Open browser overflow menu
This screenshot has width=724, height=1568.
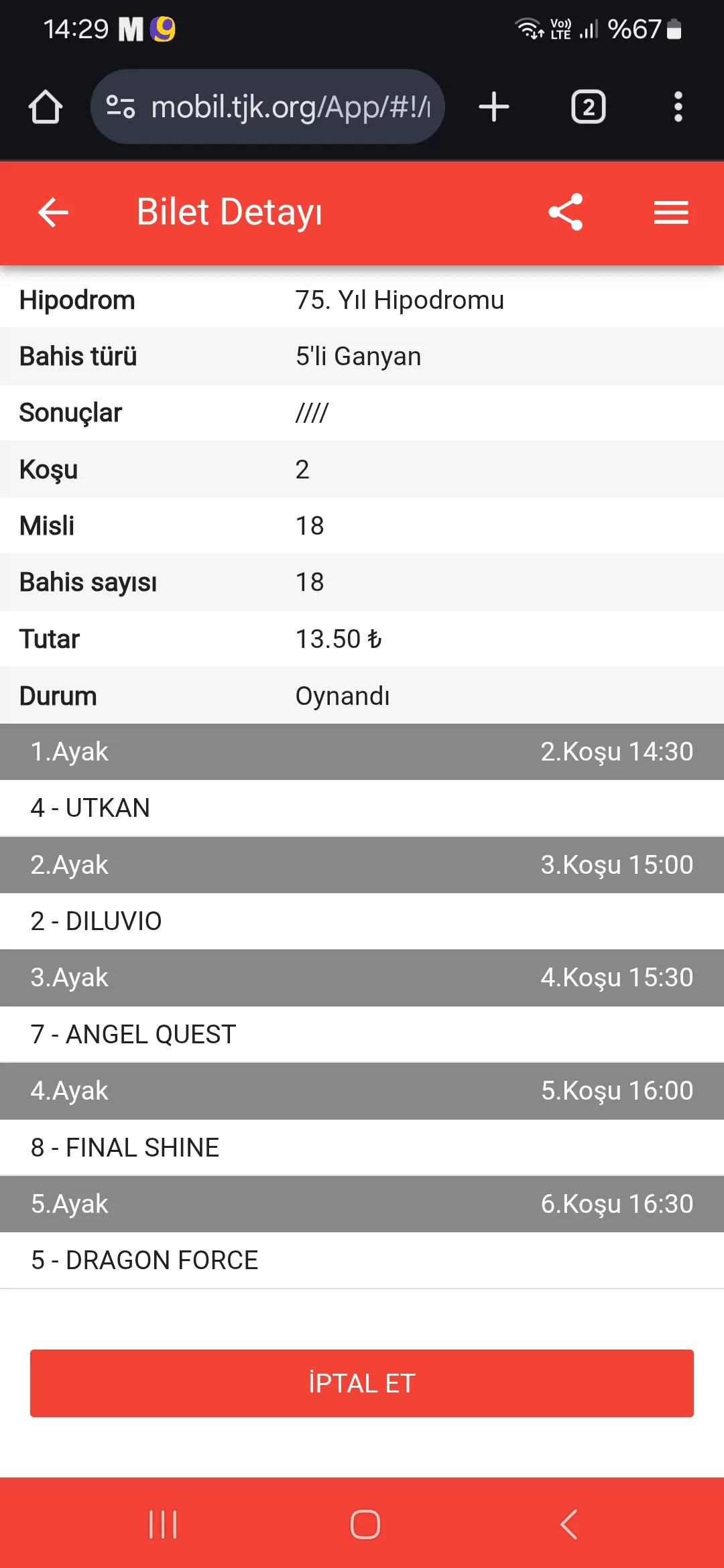click(x=678, y=107)
